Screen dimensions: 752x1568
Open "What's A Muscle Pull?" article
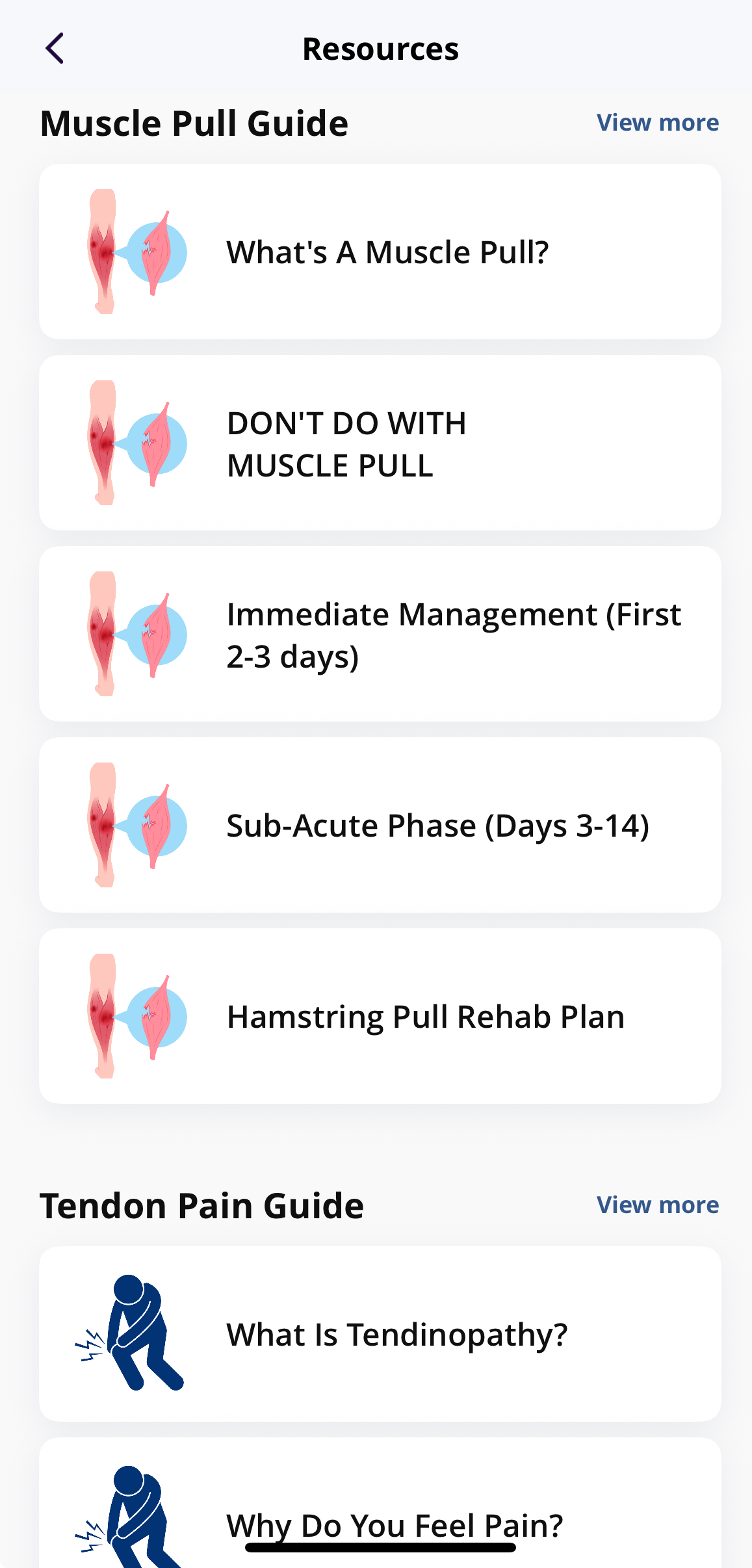(x=380, y=252)
